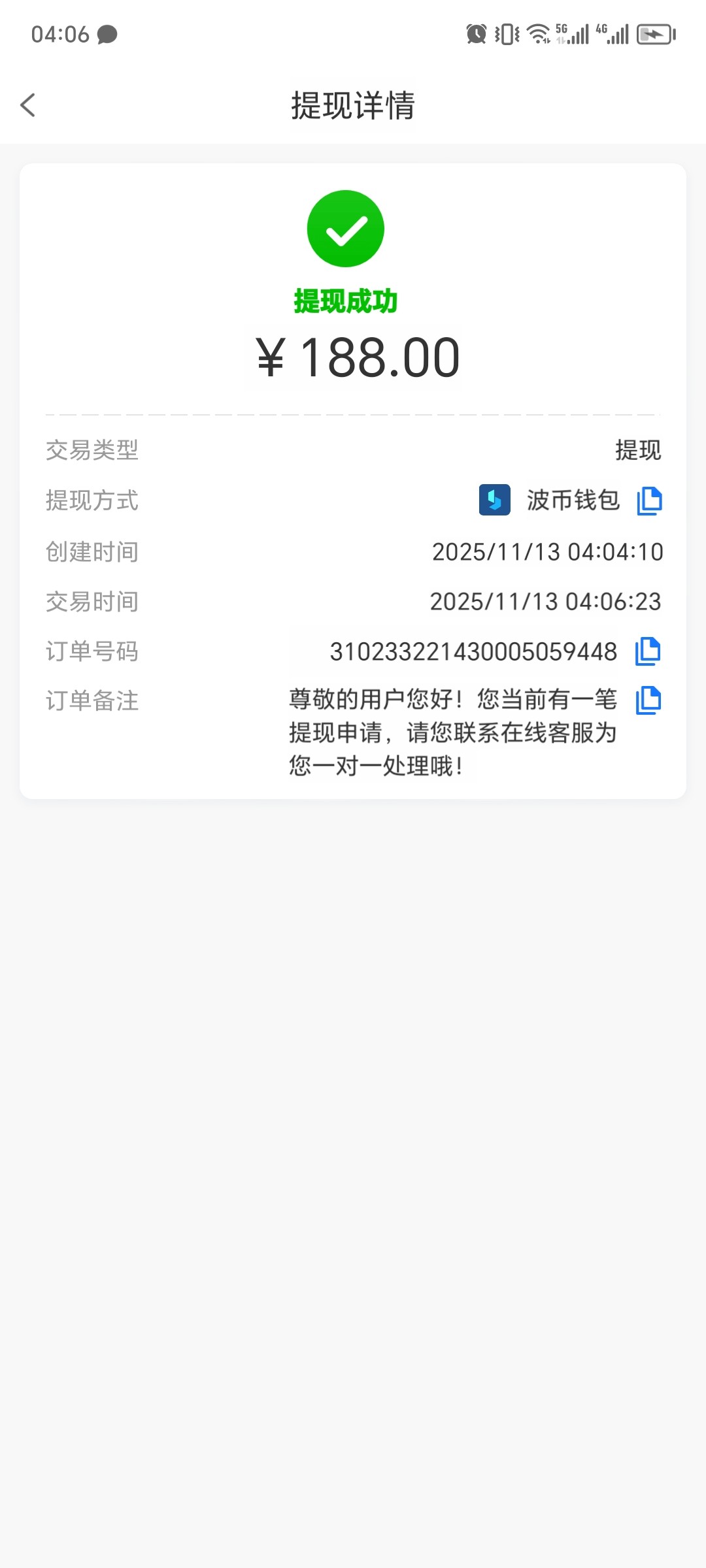Select the blue 波币钱包 wallet logo

pyautogui.click(x=495, y=501)
